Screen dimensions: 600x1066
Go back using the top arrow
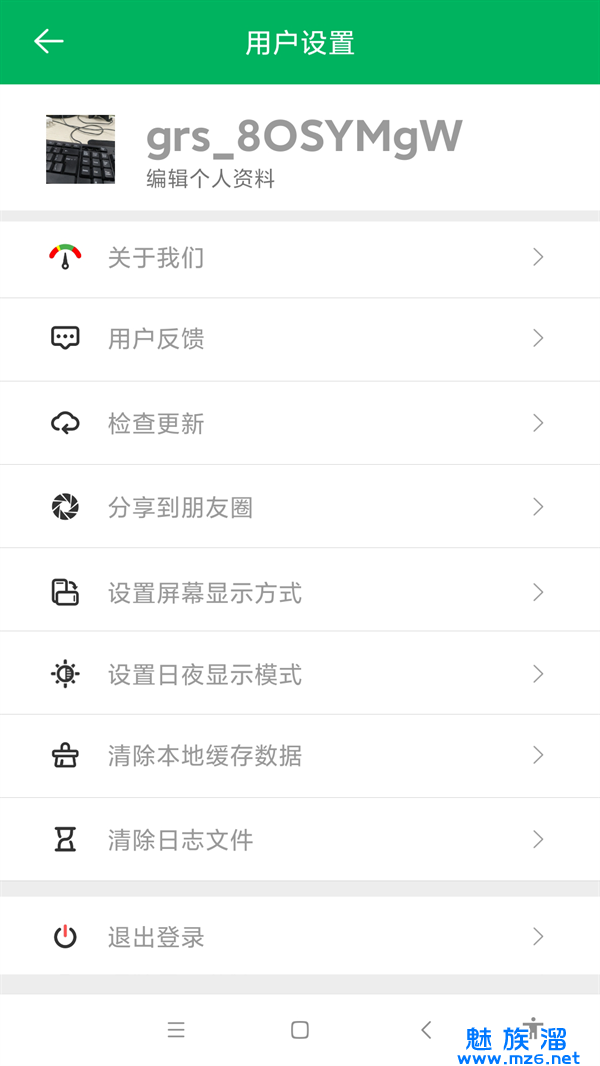click(48, 42)
